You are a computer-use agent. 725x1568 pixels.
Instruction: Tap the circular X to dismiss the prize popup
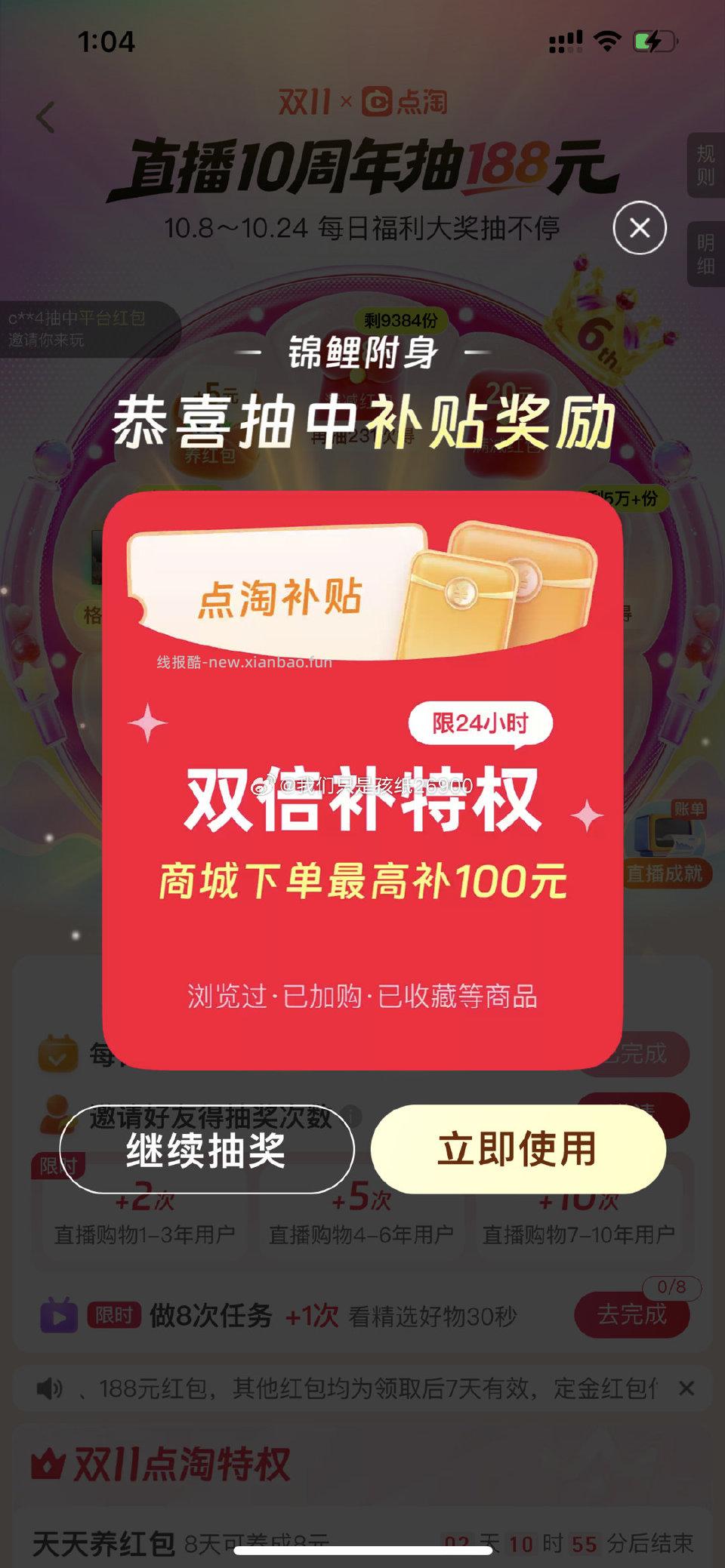(639, 226)
